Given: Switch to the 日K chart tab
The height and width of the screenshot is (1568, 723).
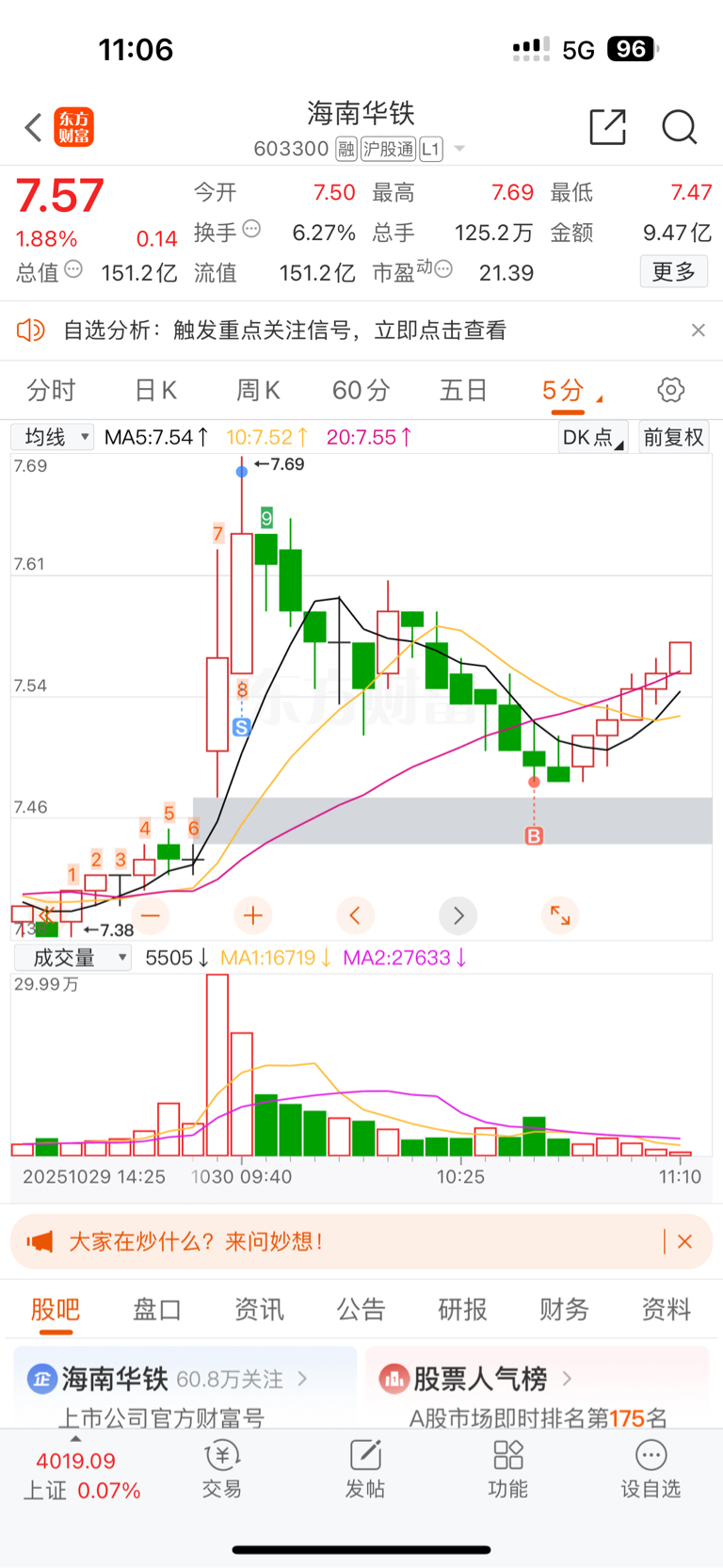Looking at the screenshot, I should click(x=156, y=390).
